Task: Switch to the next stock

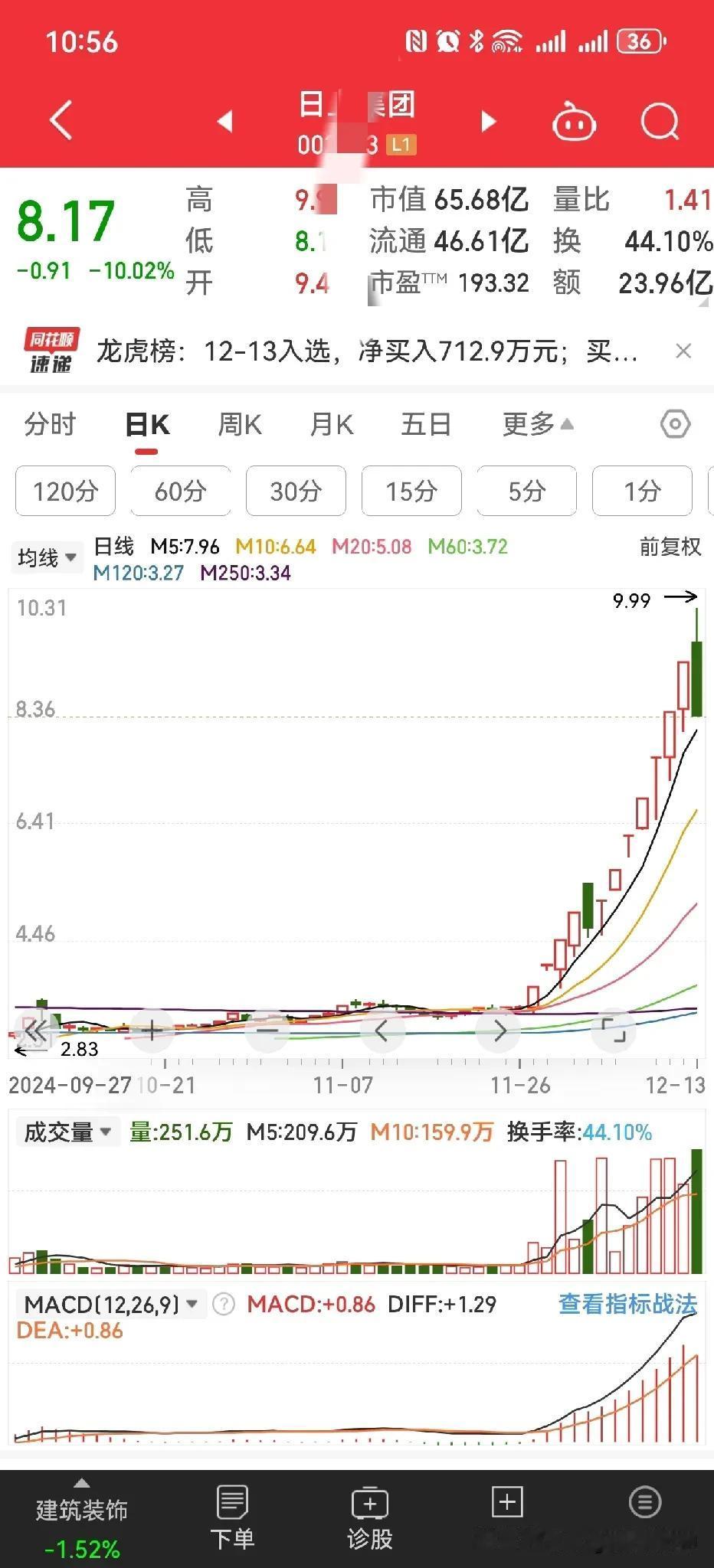Action: (x=488, y=121)
